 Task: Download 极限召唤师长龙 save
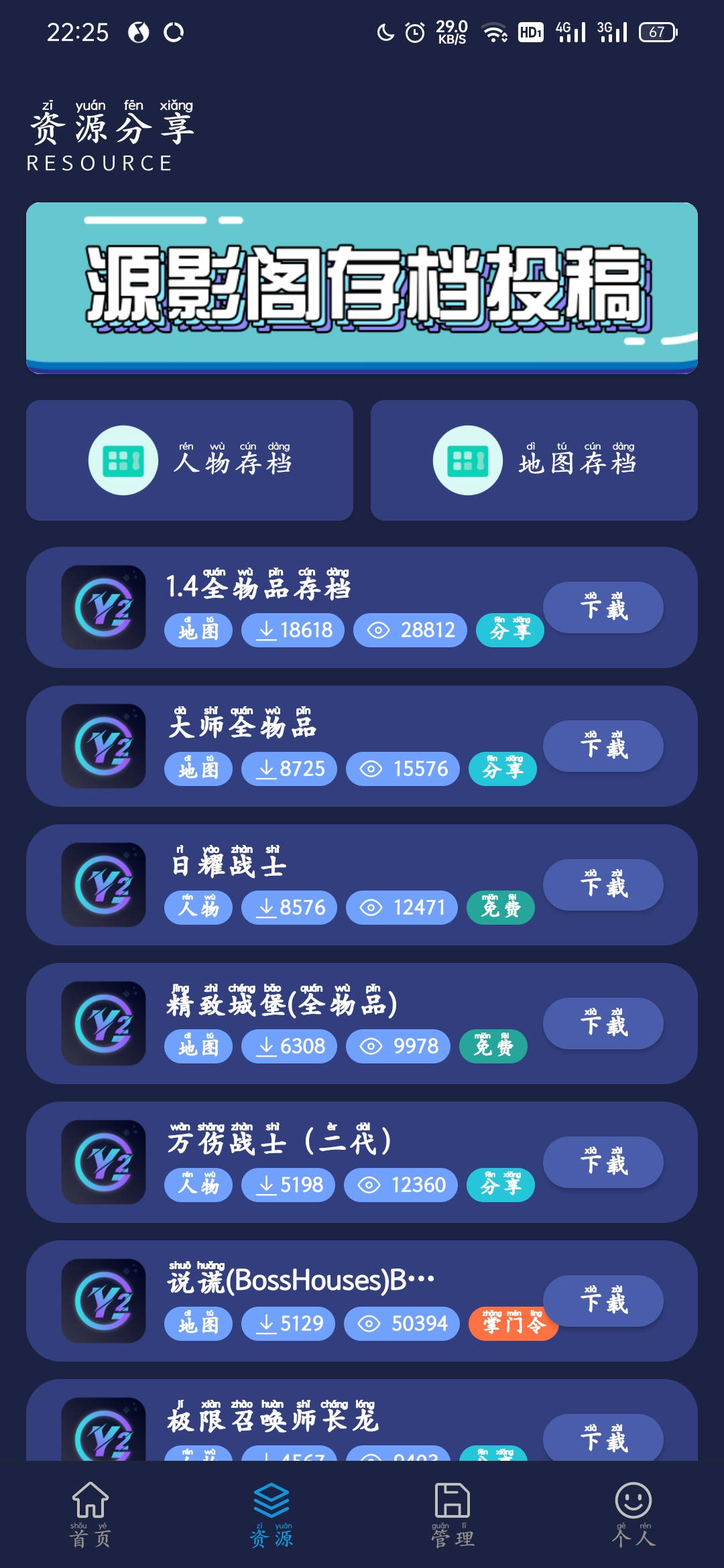(x=603, y=1439)
